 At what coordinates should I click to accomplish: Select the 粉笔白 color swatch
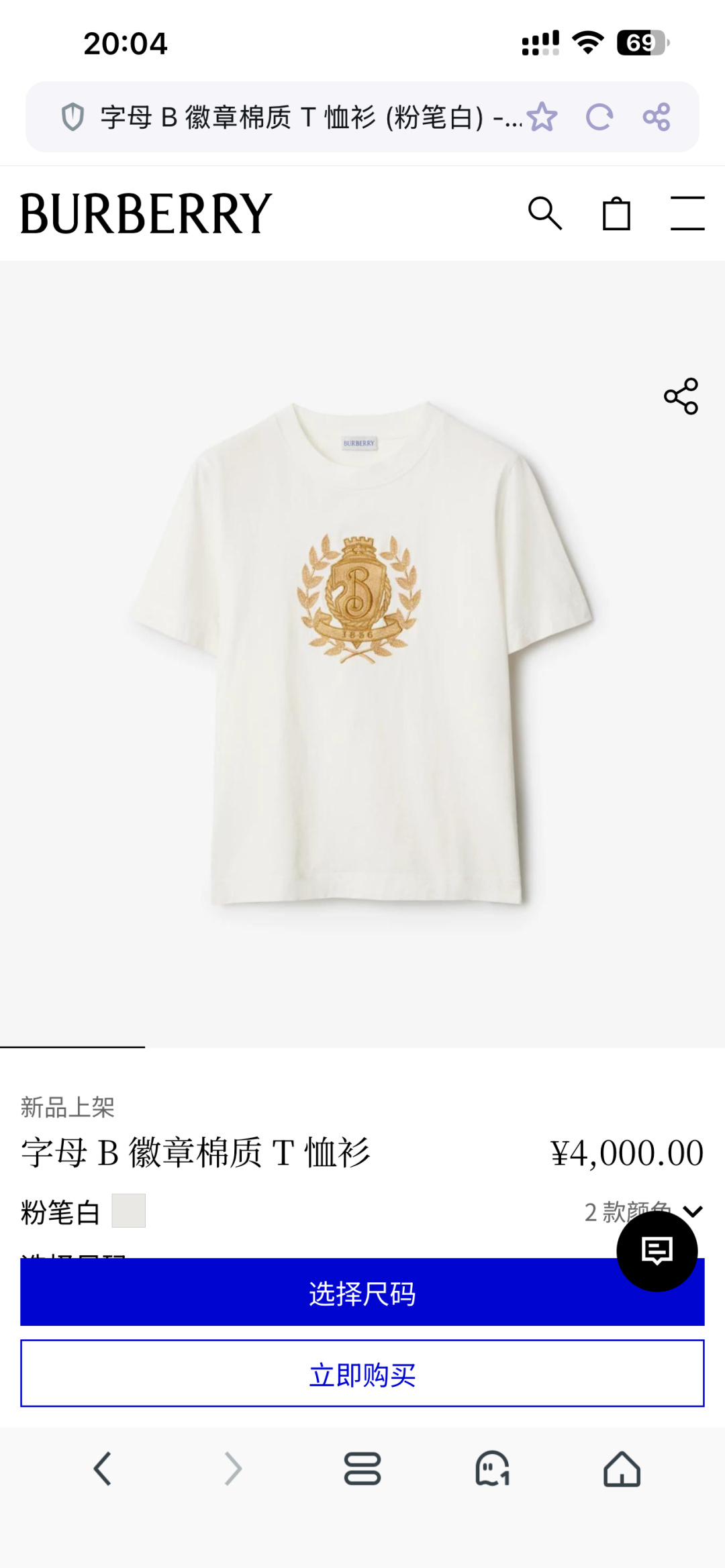click(x=128, y=1211)
